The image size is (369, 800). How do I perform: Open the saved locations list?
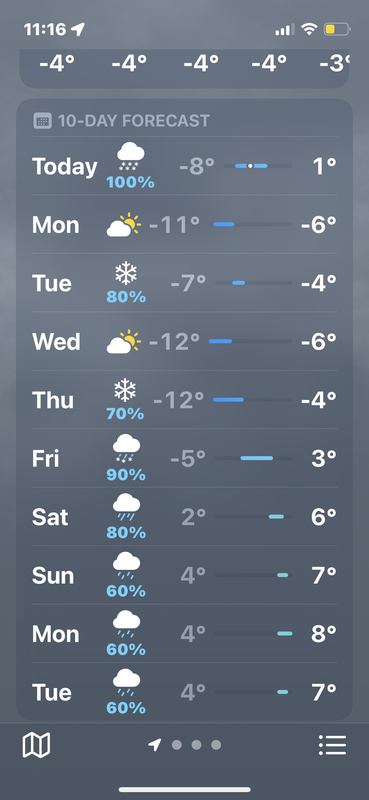(x=332, y=745)
